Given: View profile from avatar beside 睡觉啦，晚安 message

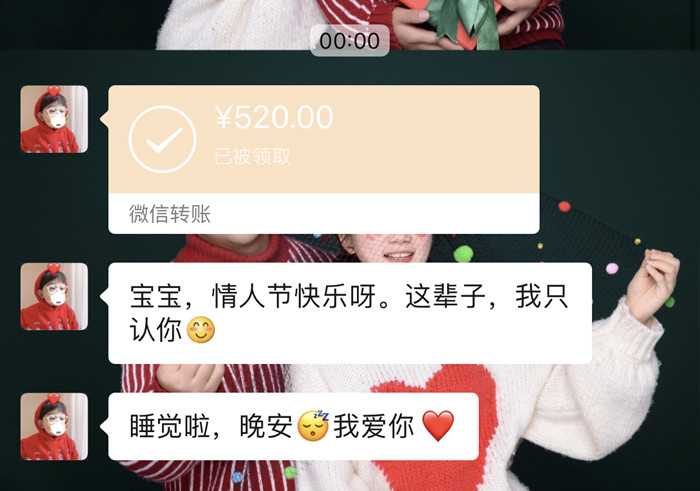Looking at the screenshot, I should [54, 427].
